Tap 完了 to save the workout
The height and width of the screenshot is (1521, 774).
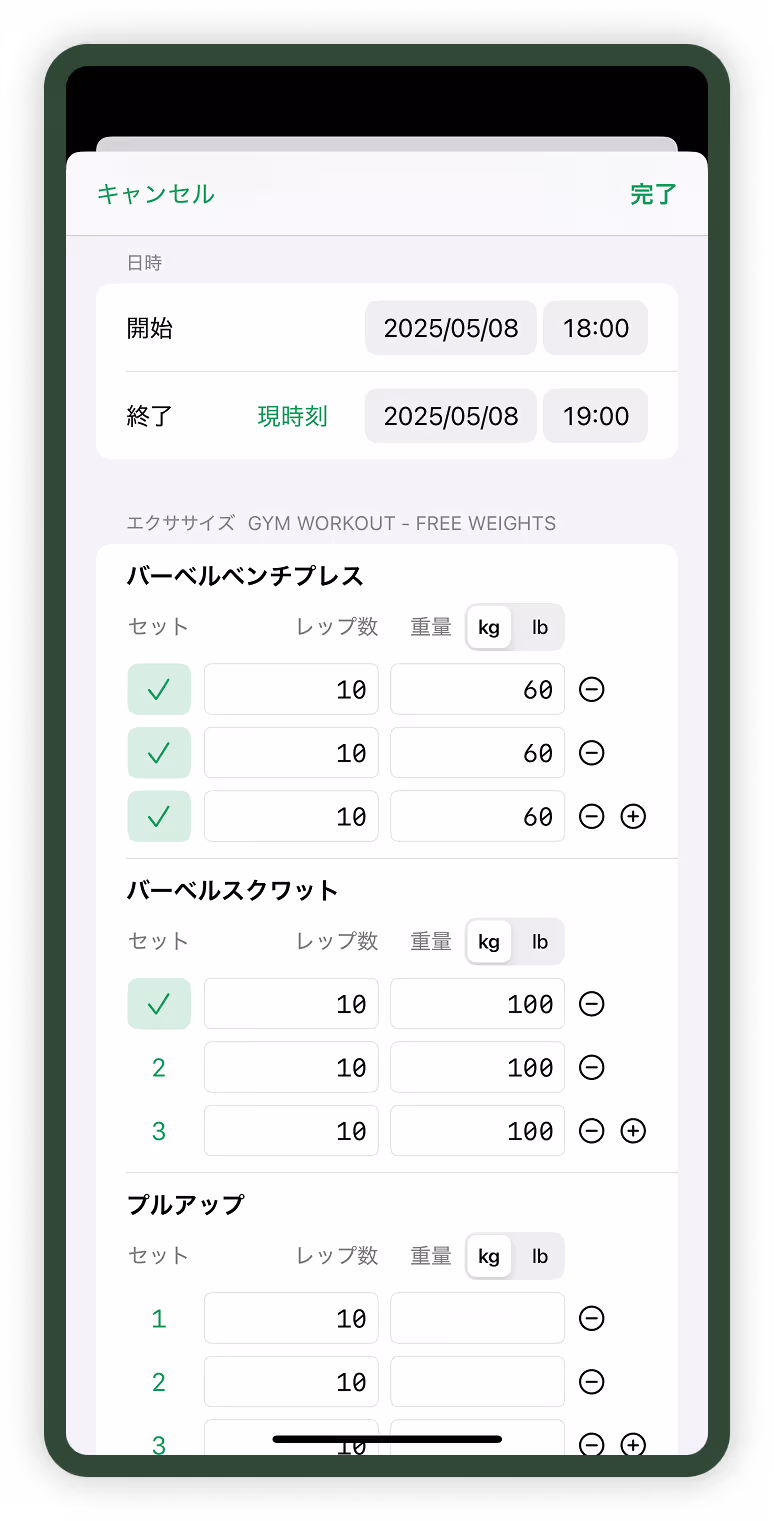click(x=653, y=194)
